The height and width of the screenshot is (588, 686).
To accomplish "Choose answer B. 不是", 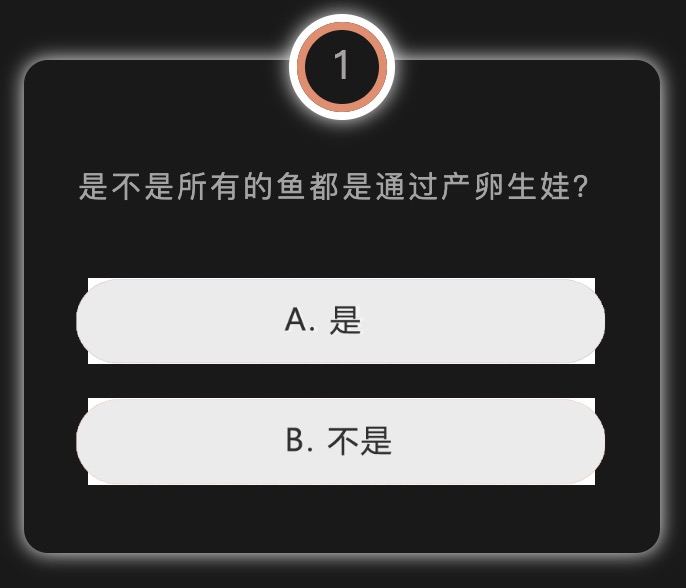I will pos(340,441).
